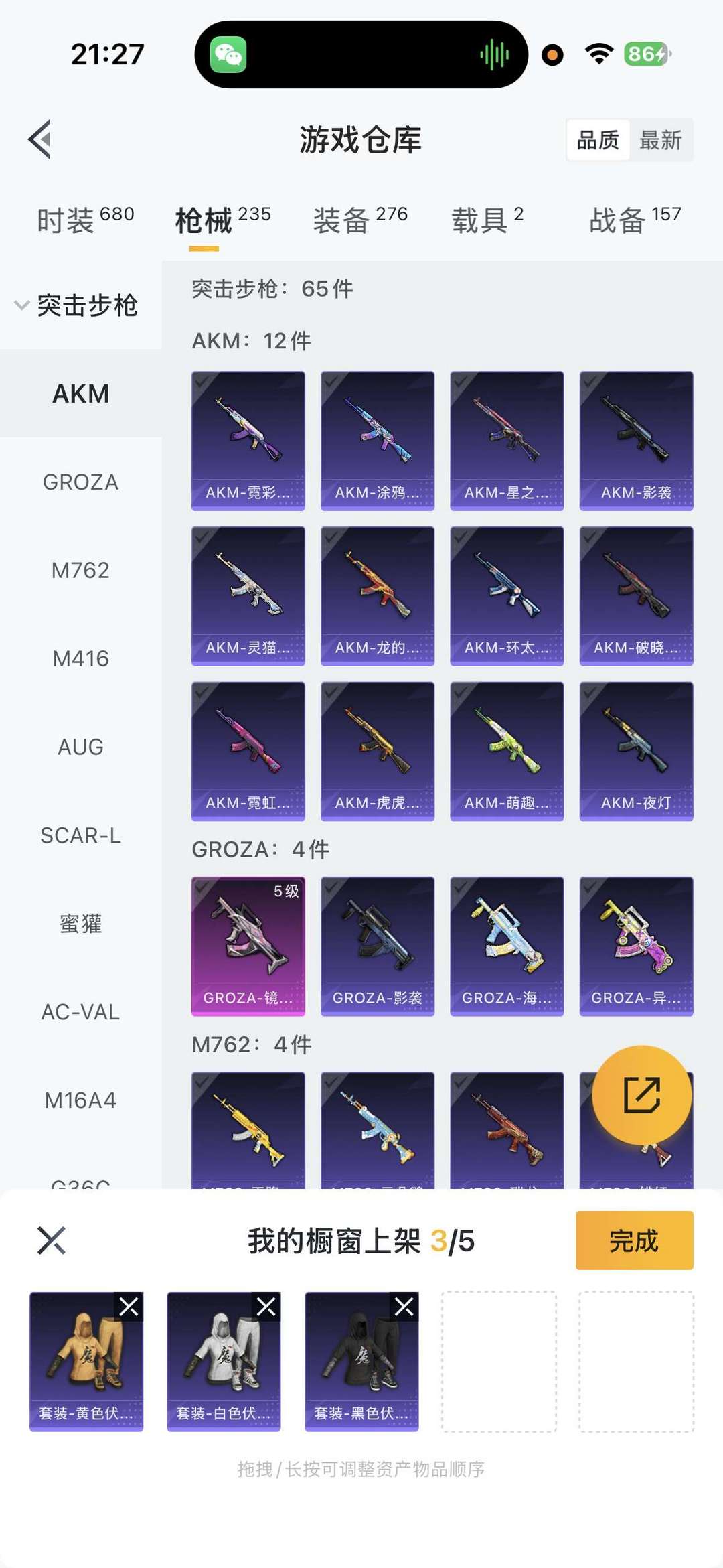
Task: Confirm the showcase with 完成
Action: coord(634,1240)
